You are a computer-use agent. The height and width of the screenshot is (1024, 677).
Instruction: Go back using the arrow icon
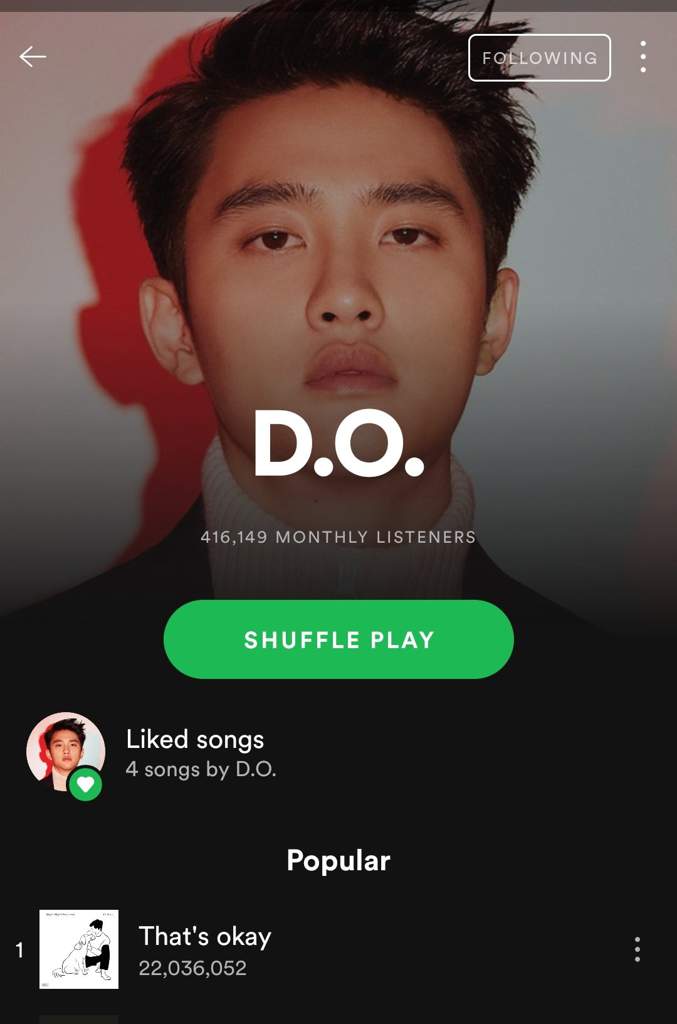33,57
